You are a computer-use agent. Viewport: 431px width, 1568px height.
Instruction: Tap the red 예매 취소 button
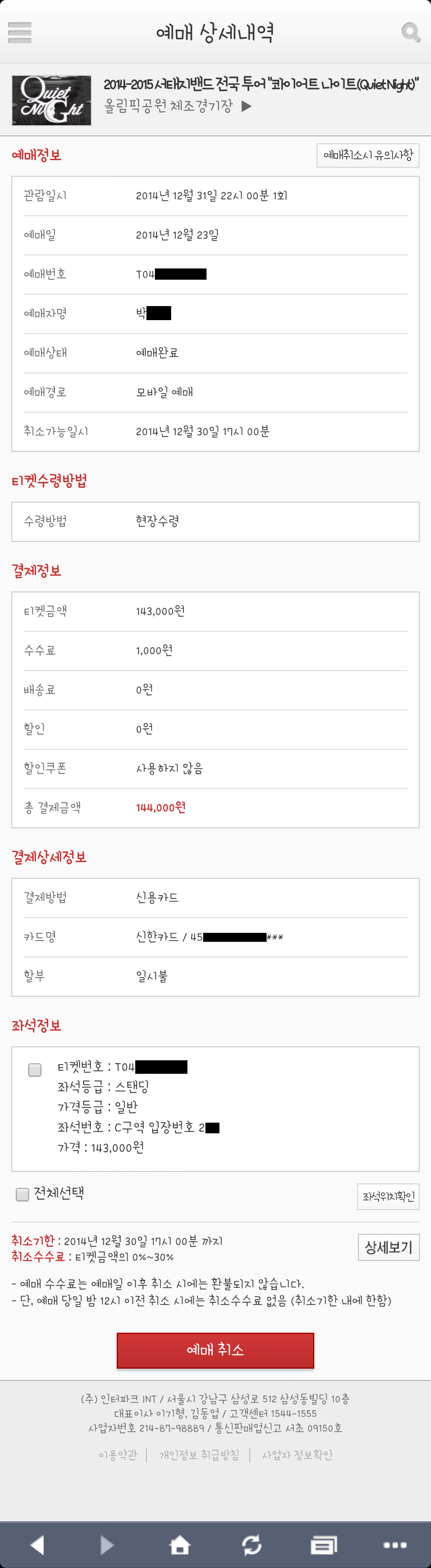pyautogui.click(x=215, y=1350)
